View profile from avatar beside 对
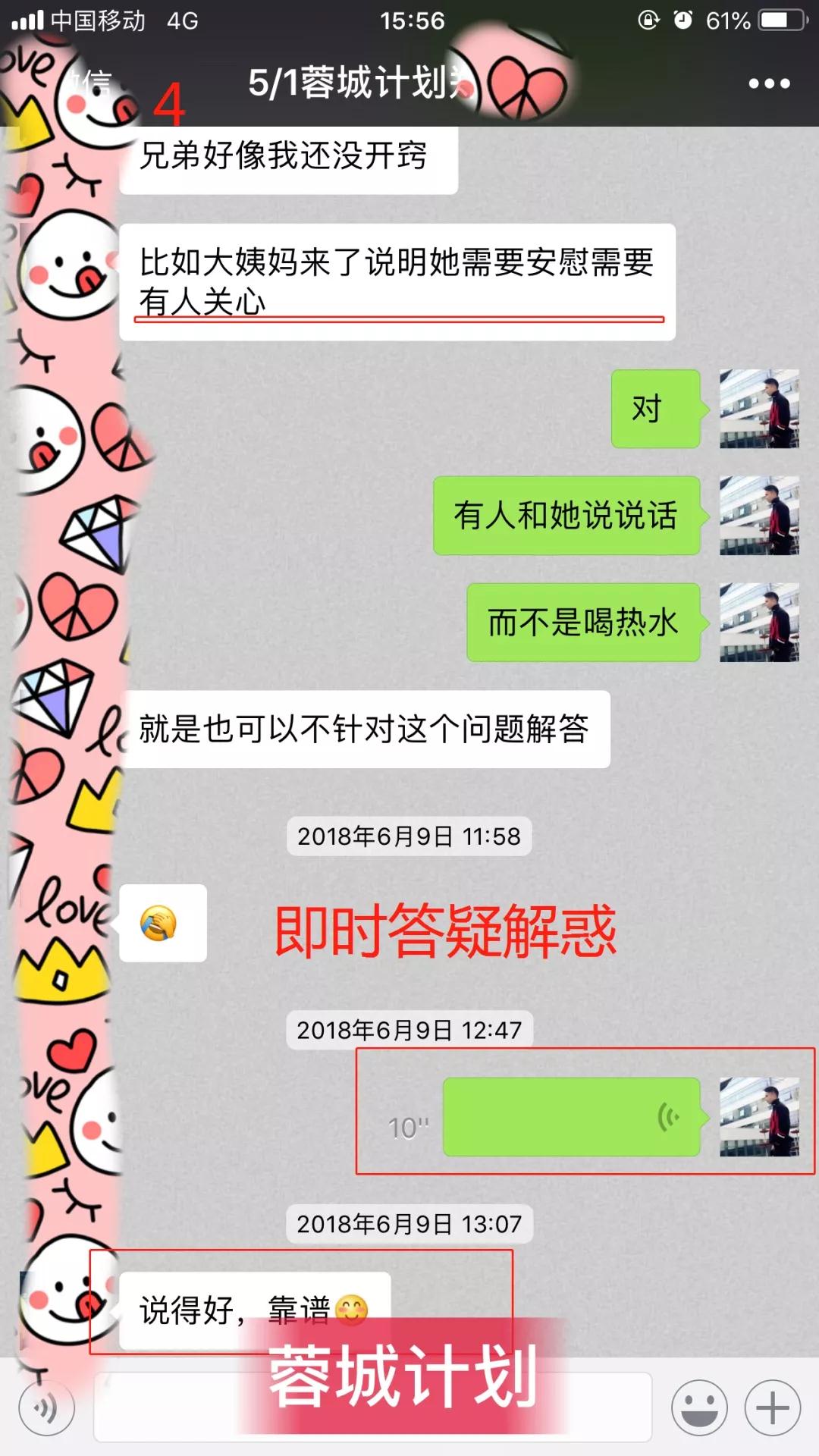Screen dimensions: 819x1456 tap(758, 409)
